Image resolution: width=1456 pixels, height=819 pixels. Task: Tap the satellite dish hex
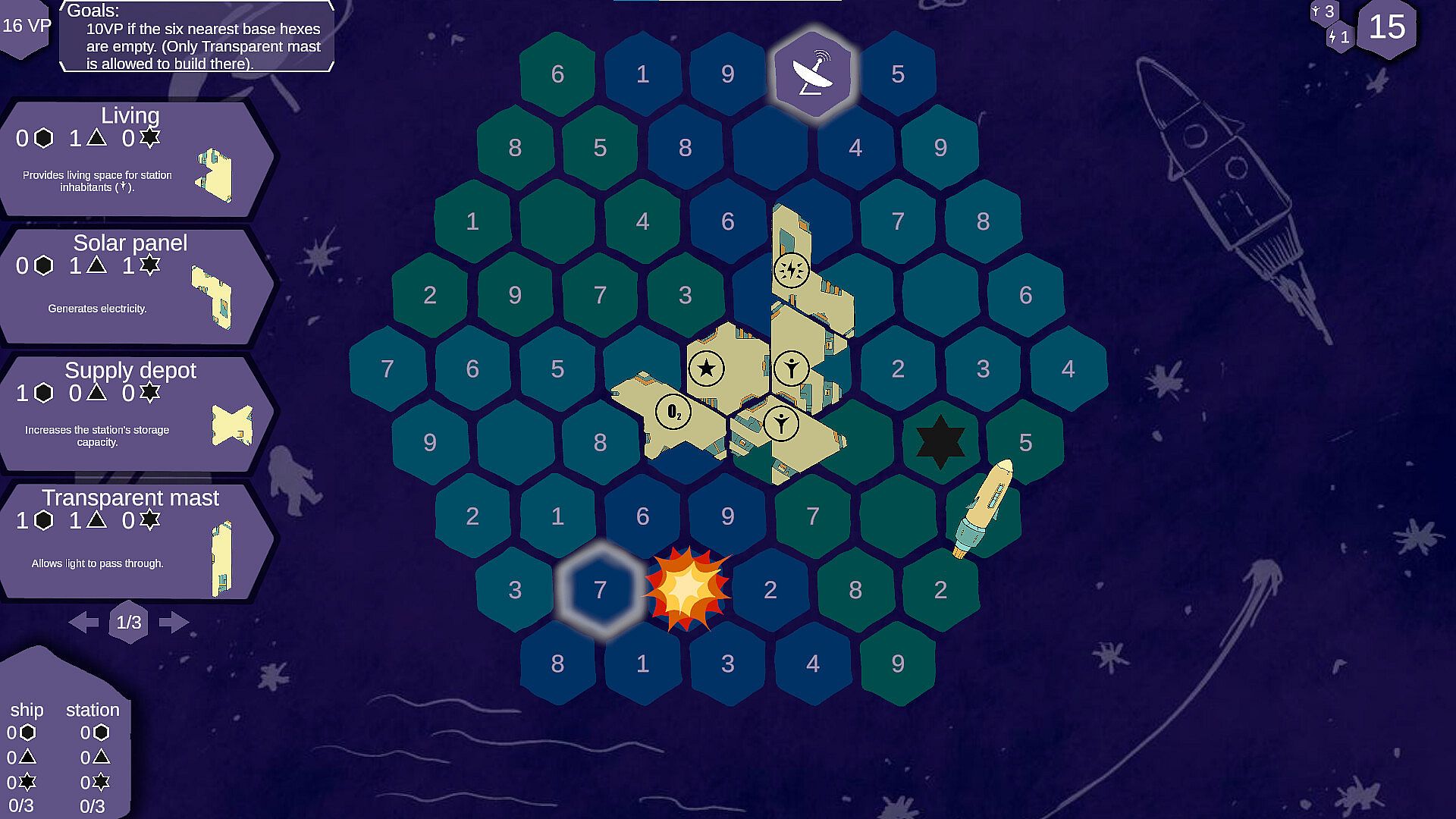click(x=813, y=74)
